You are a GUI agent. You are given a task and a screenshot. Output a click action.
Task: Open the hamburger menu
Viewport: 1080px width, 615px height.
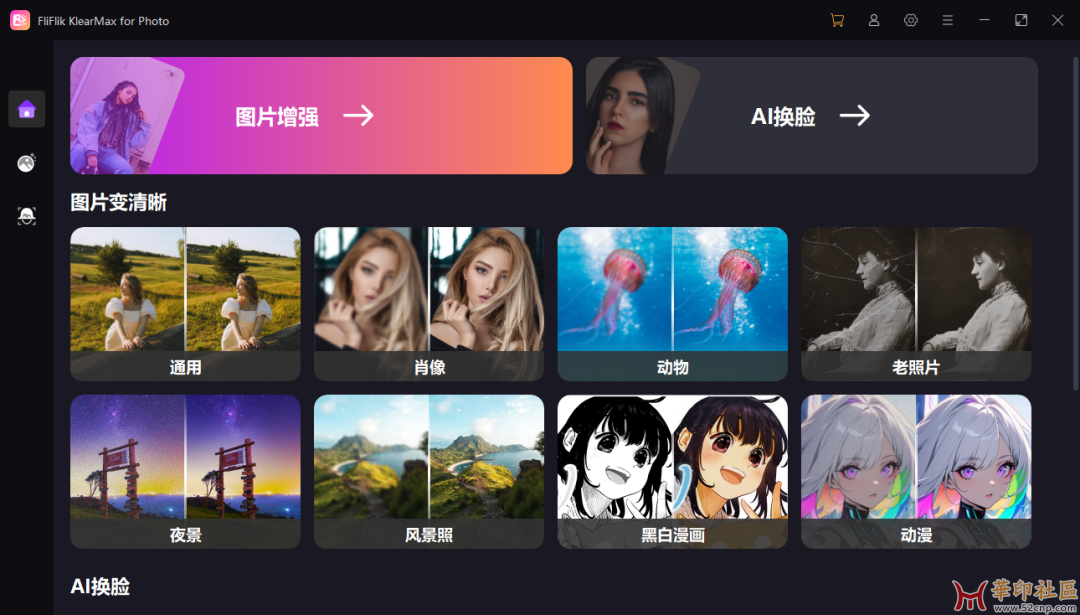(948, 20)
